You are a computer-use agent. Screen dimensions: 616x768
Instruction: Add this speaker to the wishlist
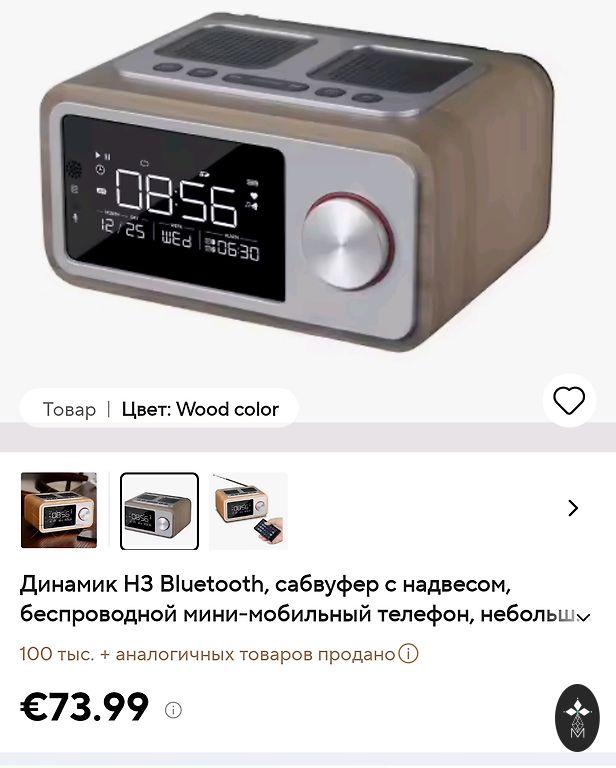pyautogui.click(x=569, y=401)
